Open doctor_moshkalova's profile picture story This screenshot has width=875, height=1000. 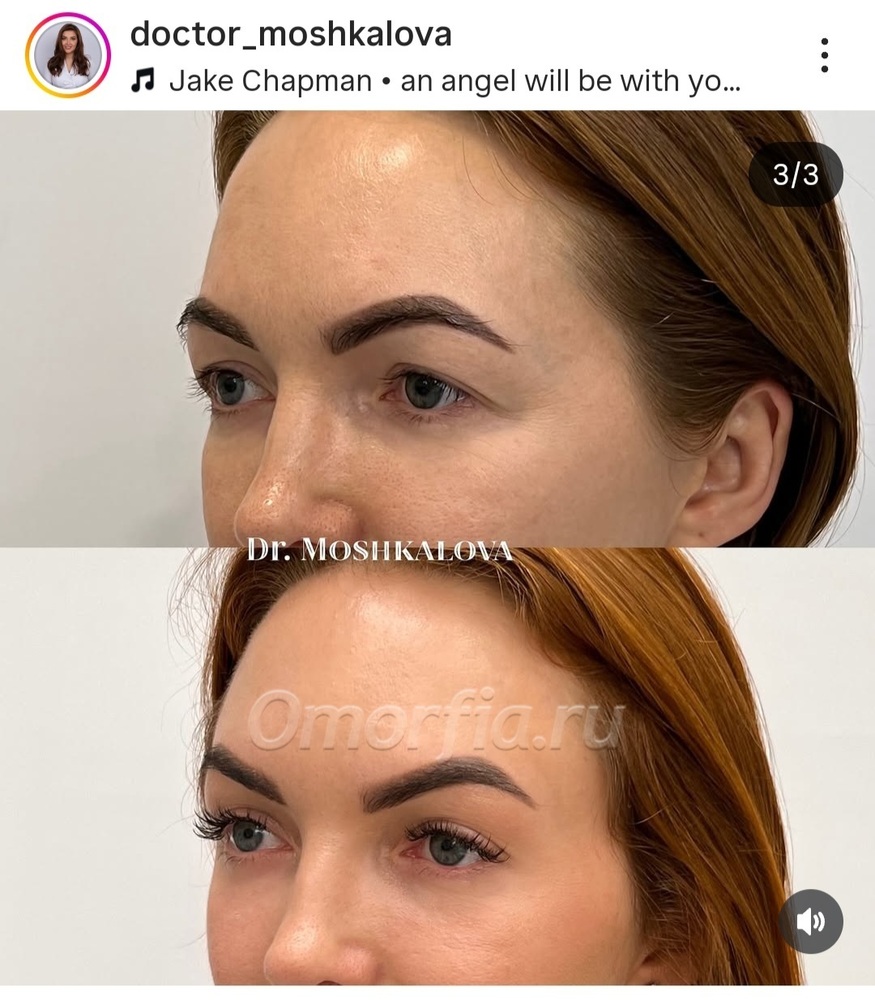click(x=68, y=55)
